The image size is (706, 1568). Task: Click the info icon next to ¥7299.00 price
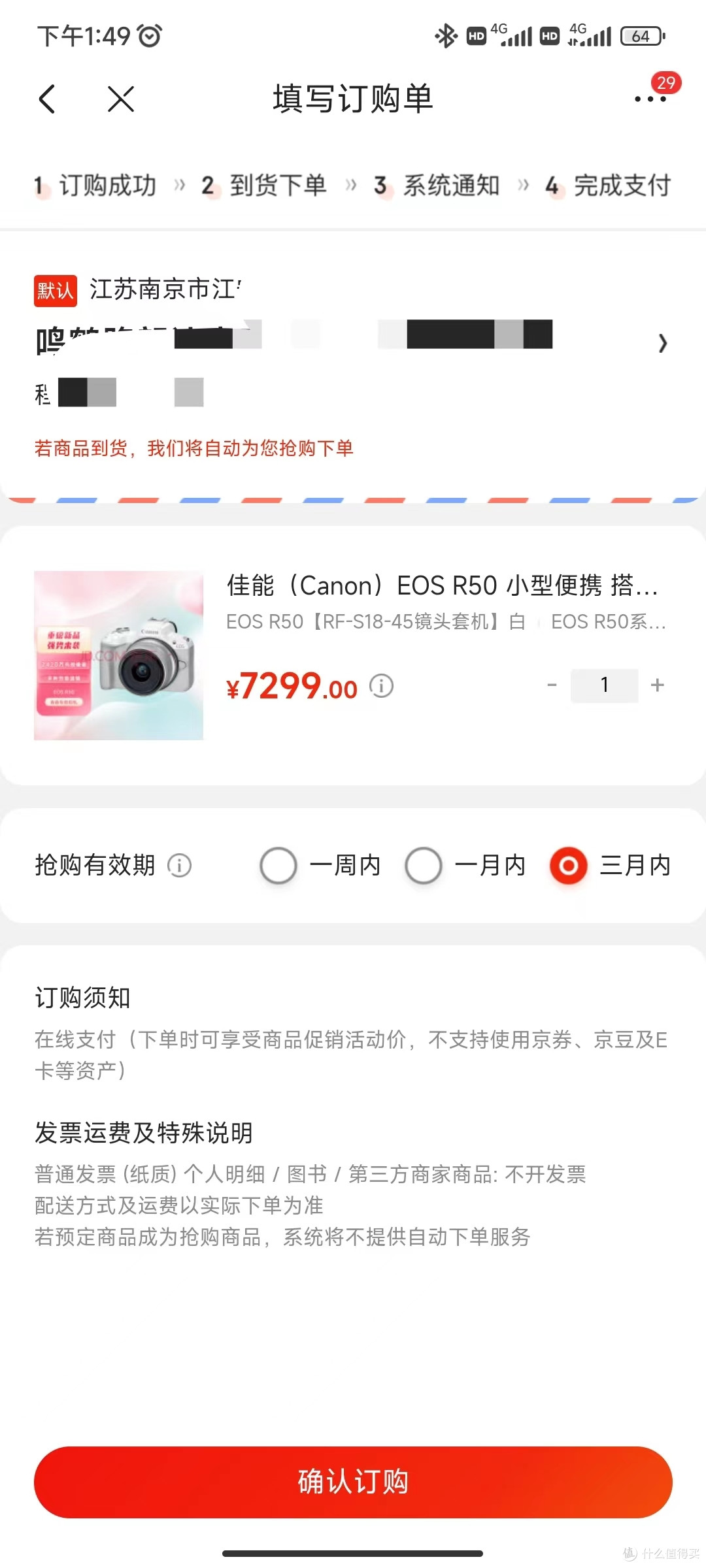click(381, 685)
